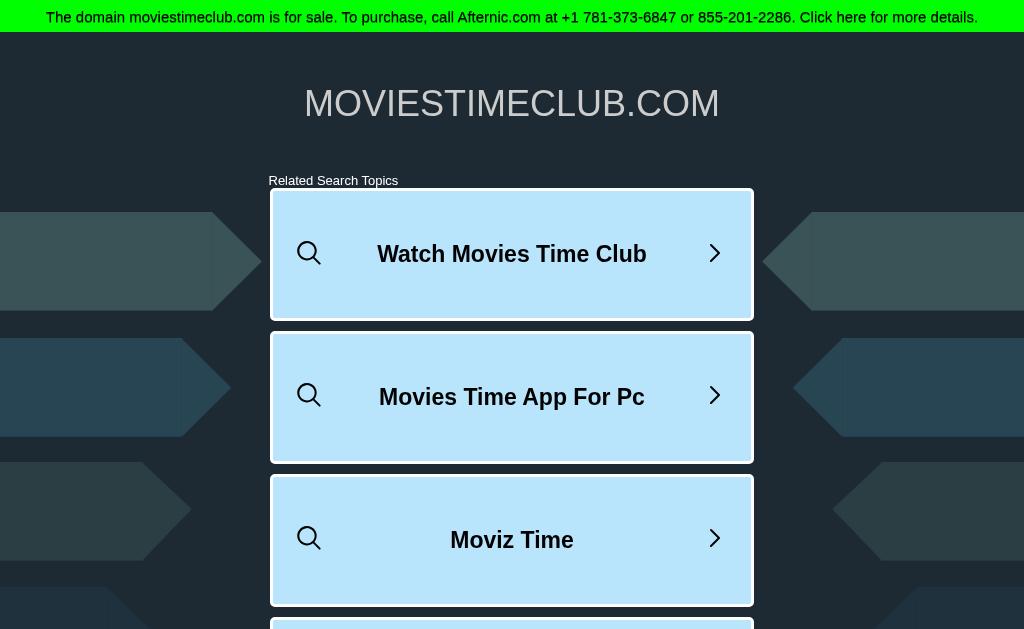This screenshot has height=629, width=1024.
Task: Open the Moviz Time search topic
Action: point(512,540)
